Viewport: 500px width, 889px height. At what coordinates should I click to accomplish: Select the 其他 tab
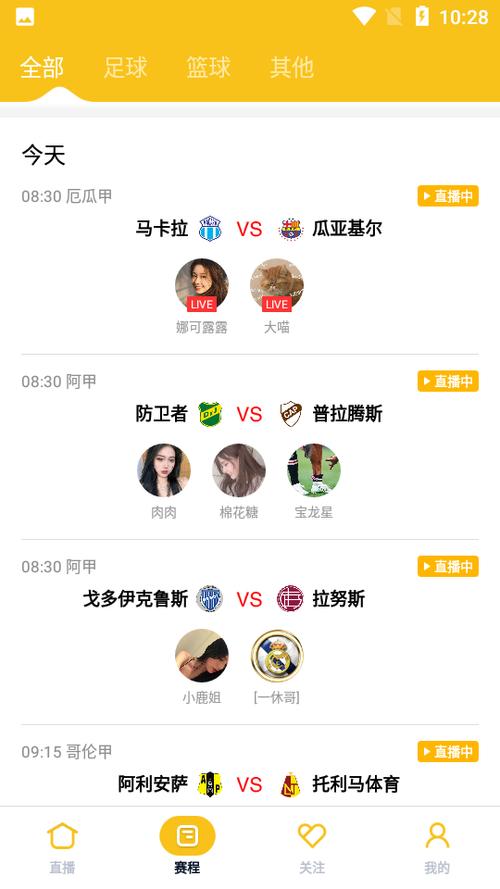coord(292,67)
